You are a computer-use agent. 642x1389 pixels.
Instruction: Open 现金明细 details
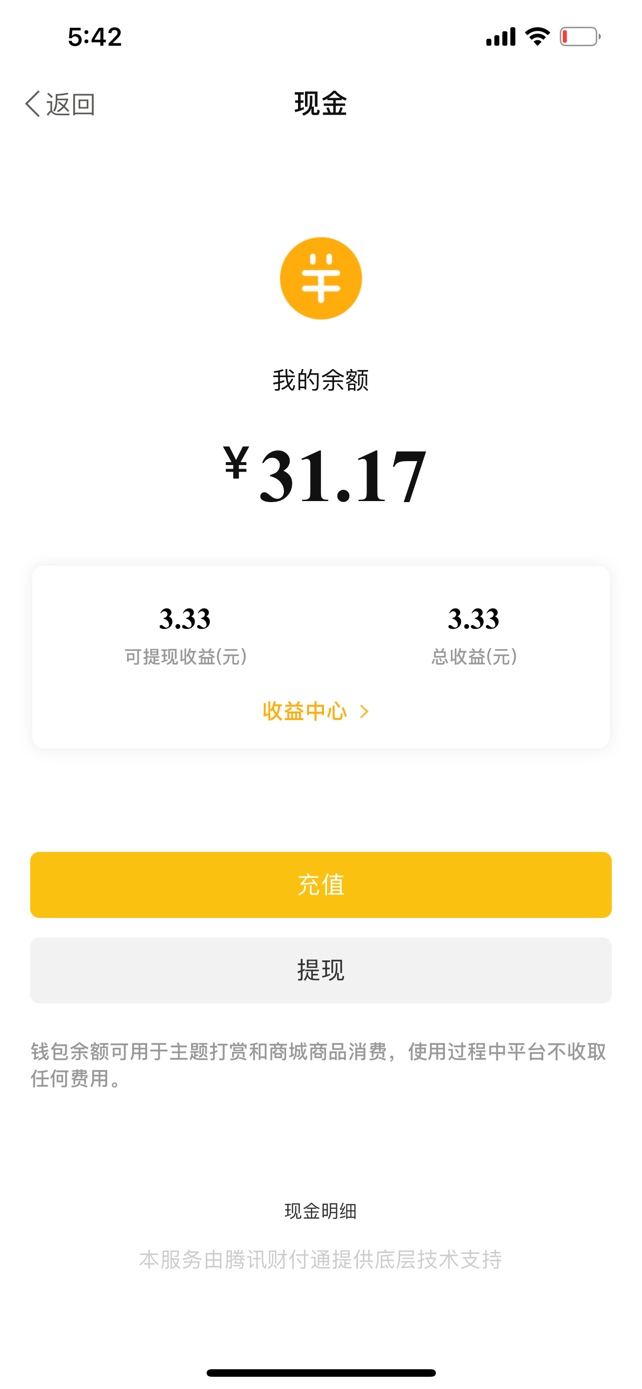pos(321,1211)
